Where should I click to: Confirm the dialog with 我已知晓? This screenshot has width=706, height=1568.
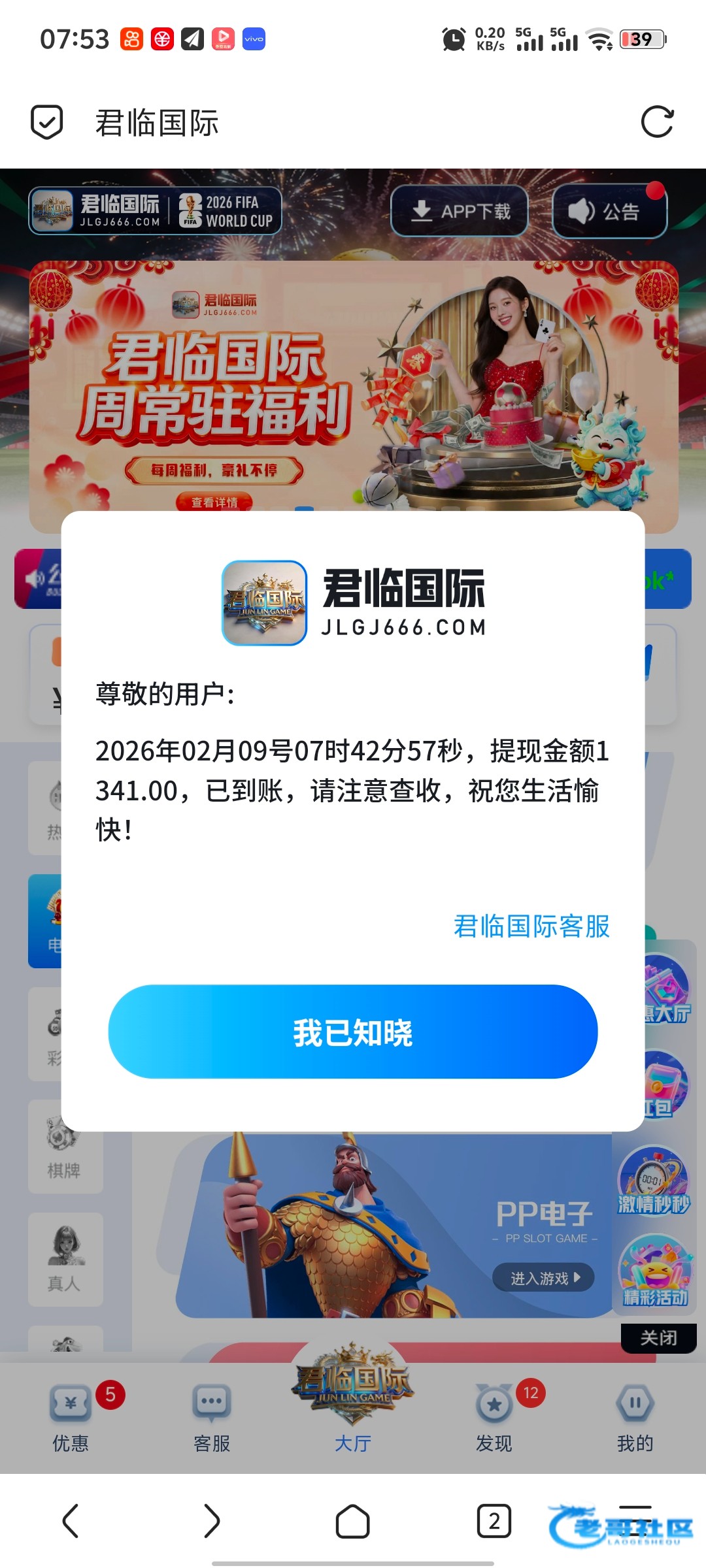pos(353,1032)
